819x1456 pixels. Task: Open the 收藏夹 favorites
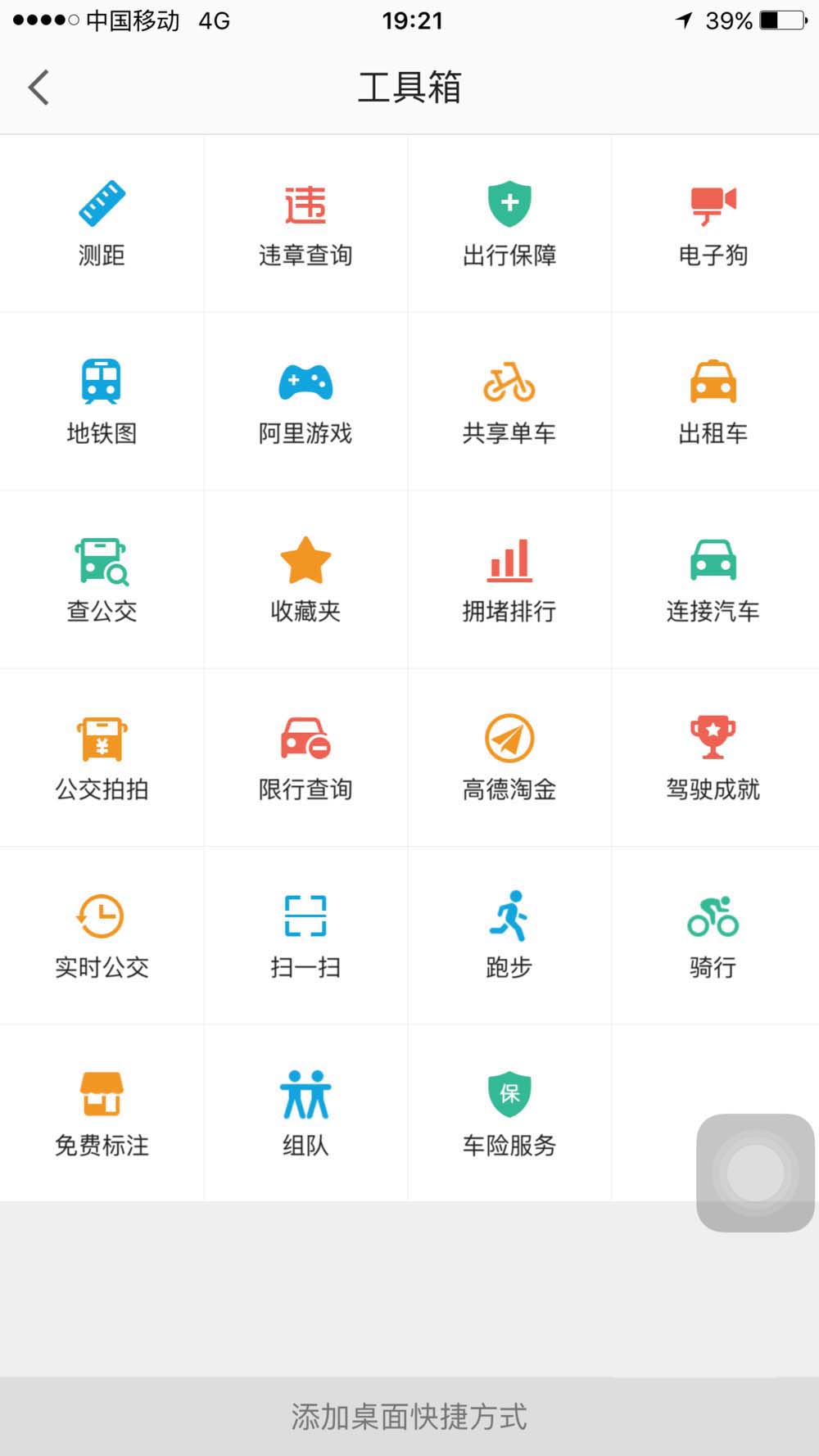pos(305,579)
